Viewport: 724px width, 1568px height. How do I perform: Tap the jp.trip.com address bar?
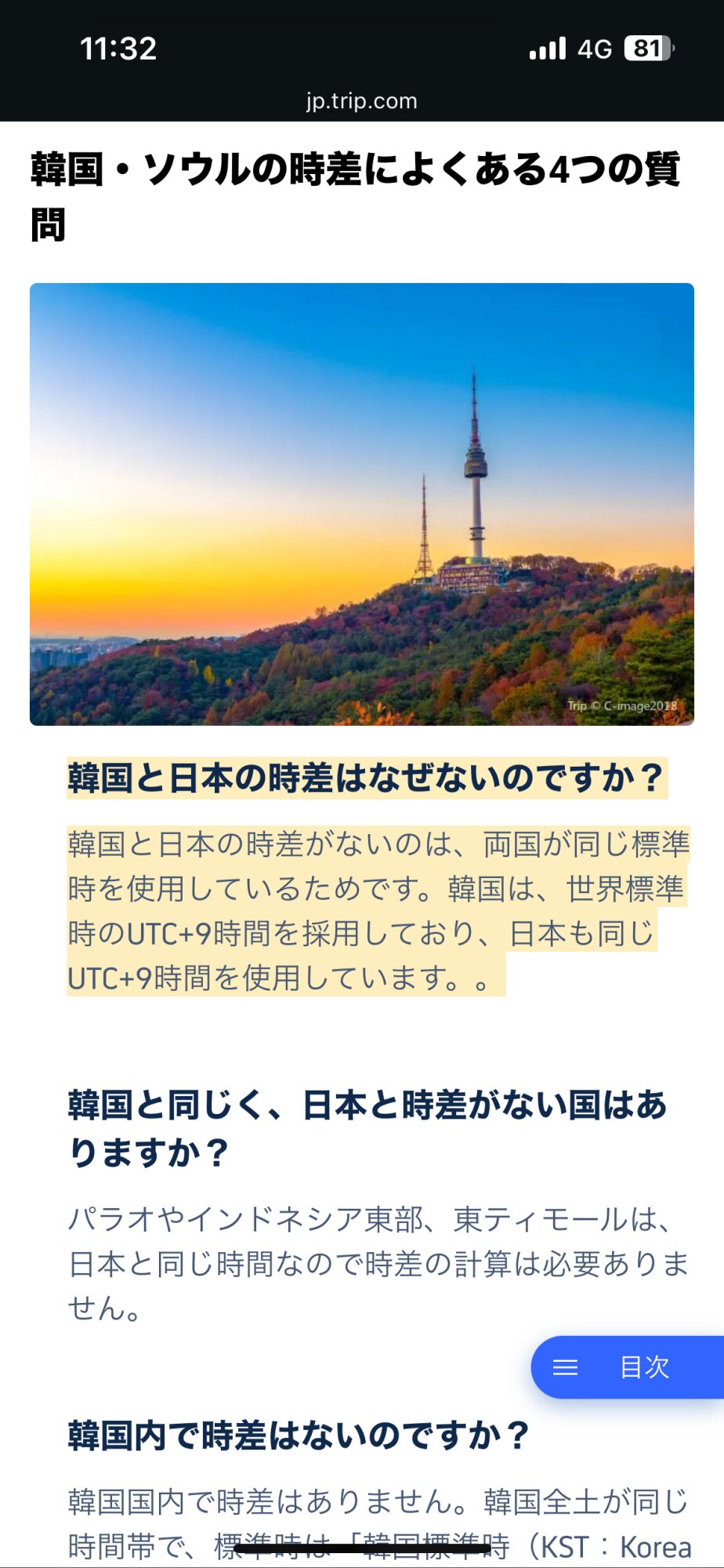coord(361,101)
